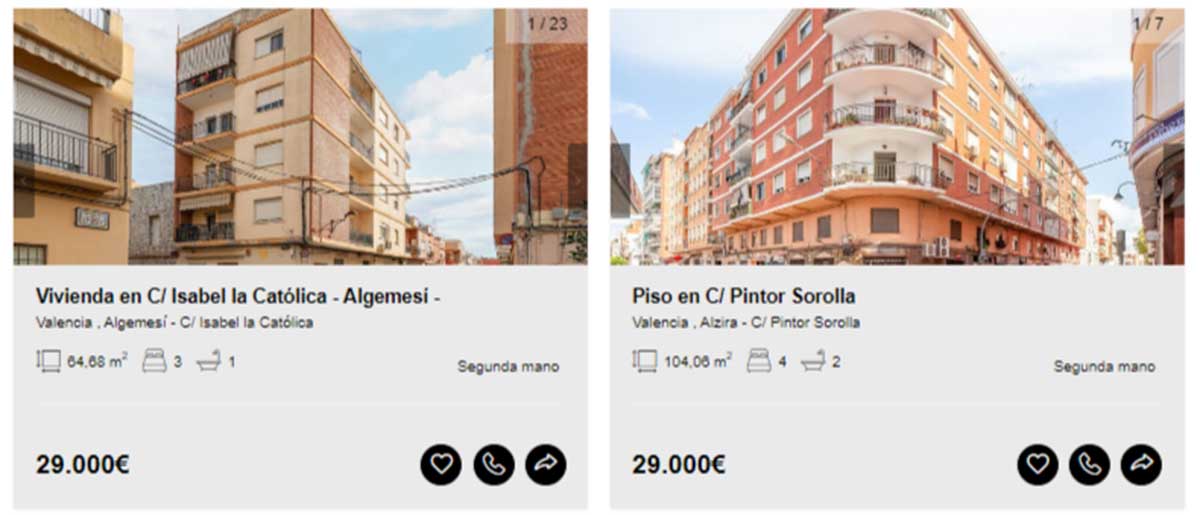This screenshot has width=1200, height=515.
Task: Call about the Isabel la Católica listing
Action: click(x=494, y=464)
